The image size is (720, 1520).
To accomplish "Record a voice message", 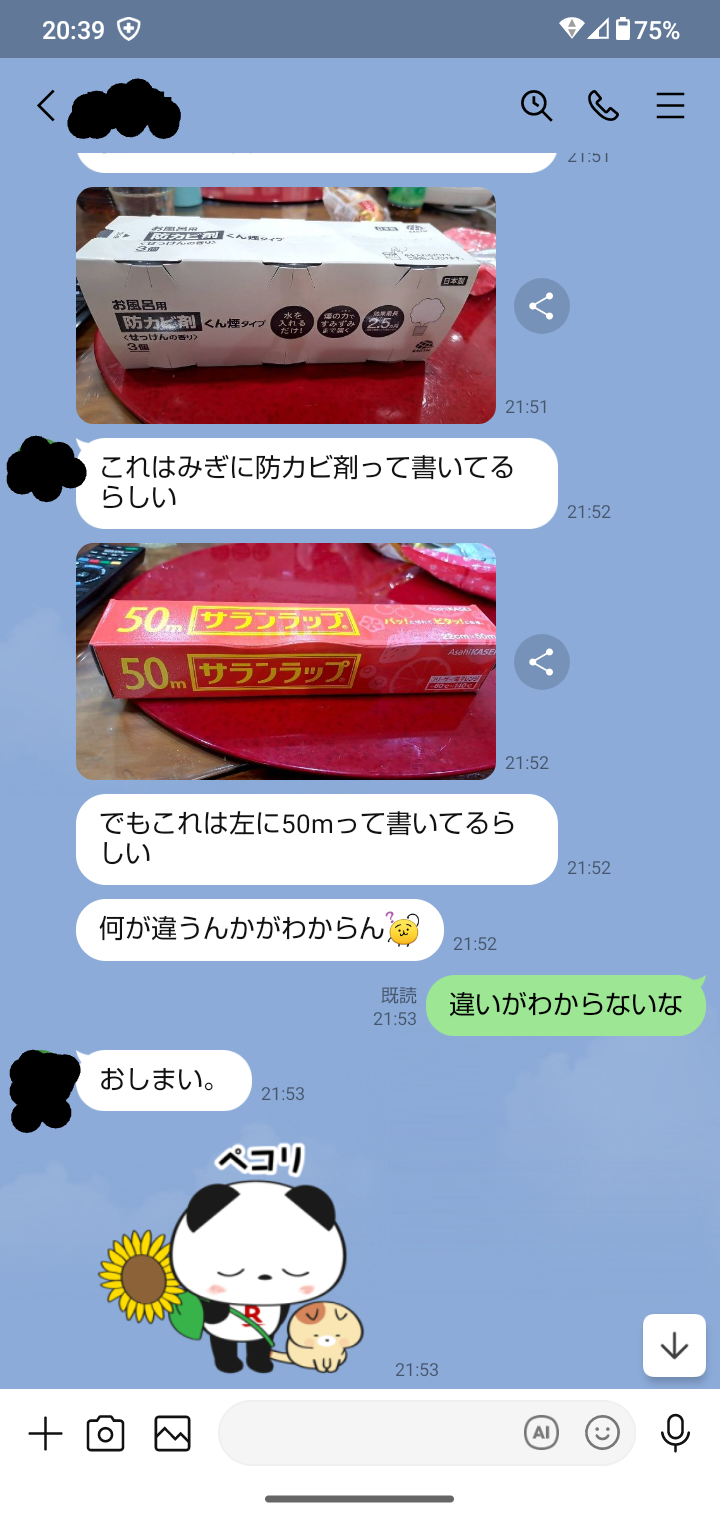I will coord(675,1434).
